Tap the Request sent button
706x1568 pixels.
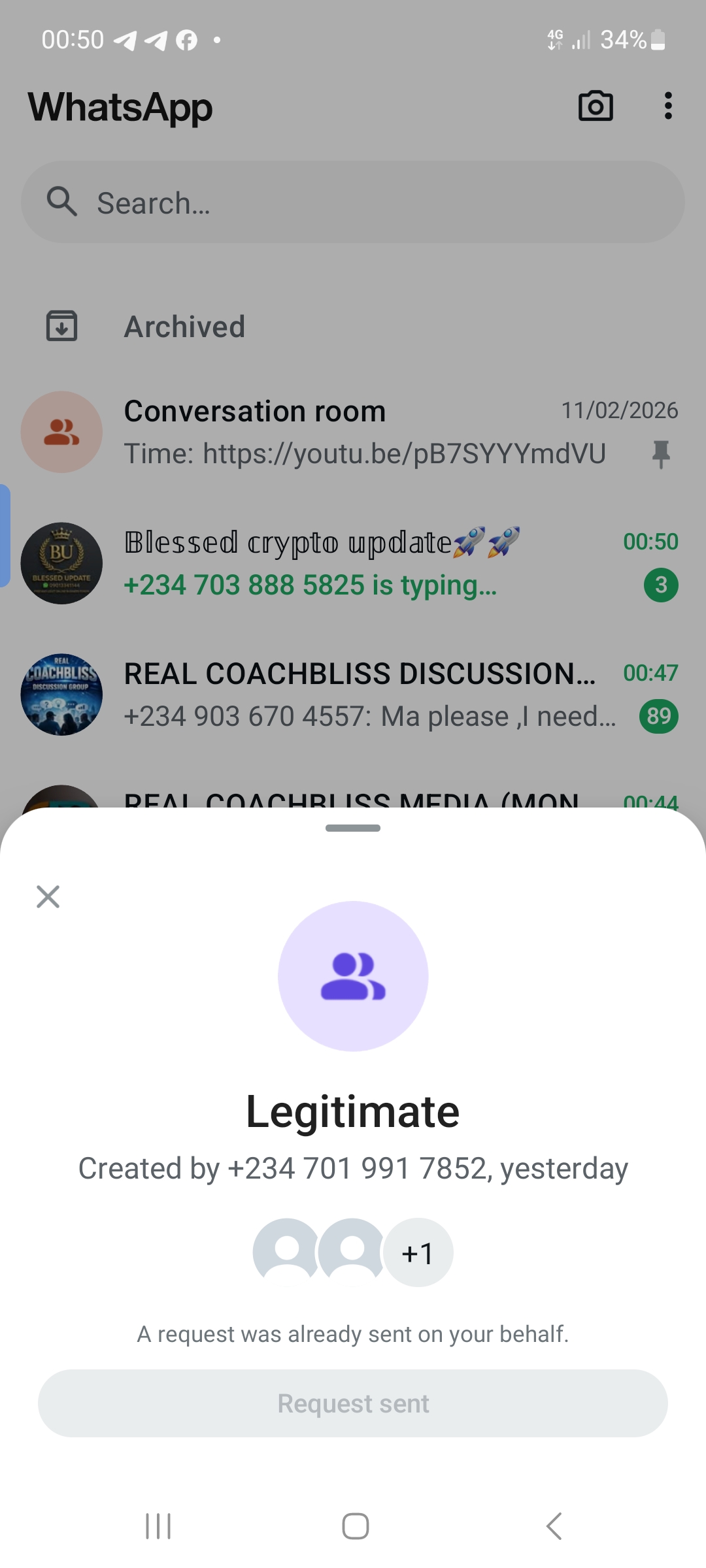(x=353, y=1403)
